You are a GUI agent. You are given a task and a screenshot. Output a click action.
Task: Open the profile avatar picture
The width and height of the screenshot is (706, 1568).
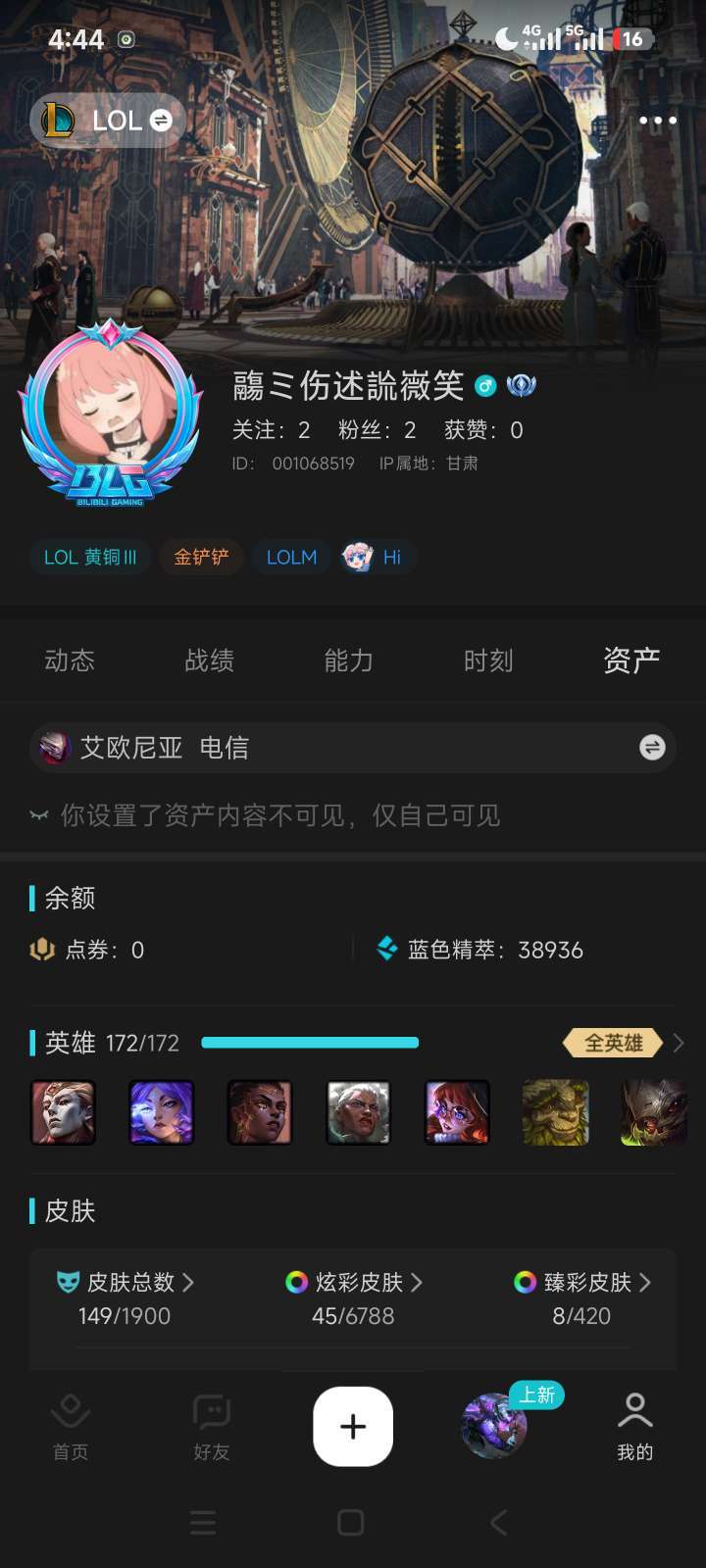pyautogui.click(x=110, y=414)
